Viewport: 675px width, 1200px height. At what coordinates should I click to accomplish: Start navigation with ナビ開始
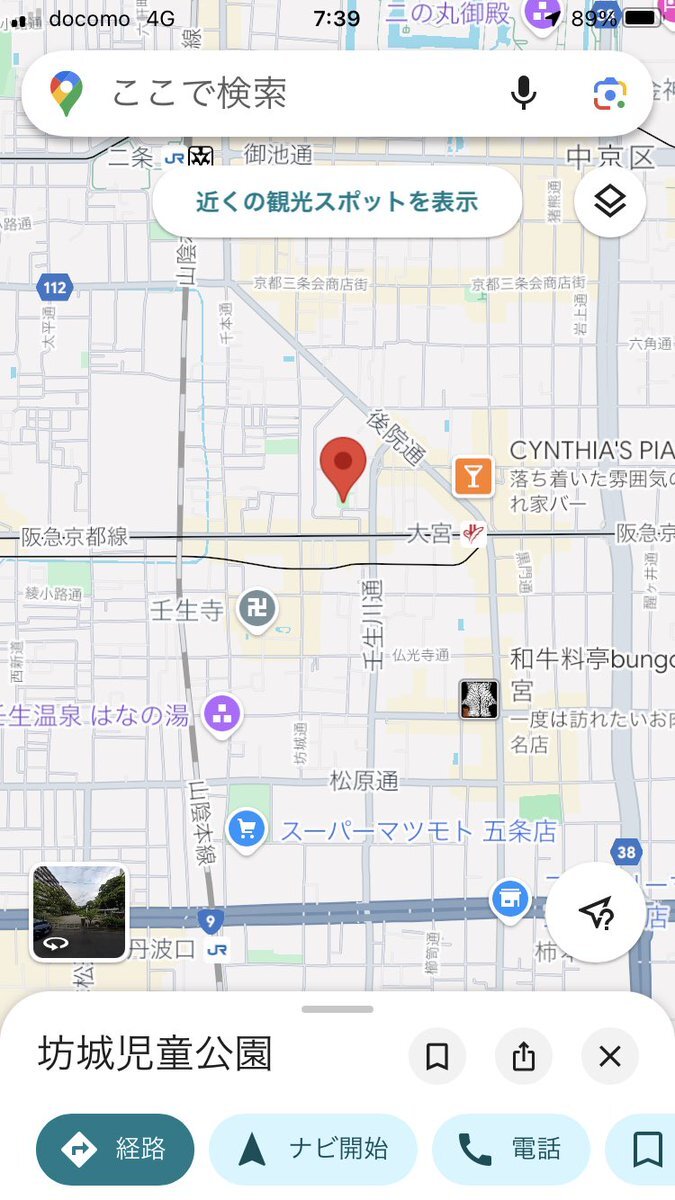[x=313, y=1149]
